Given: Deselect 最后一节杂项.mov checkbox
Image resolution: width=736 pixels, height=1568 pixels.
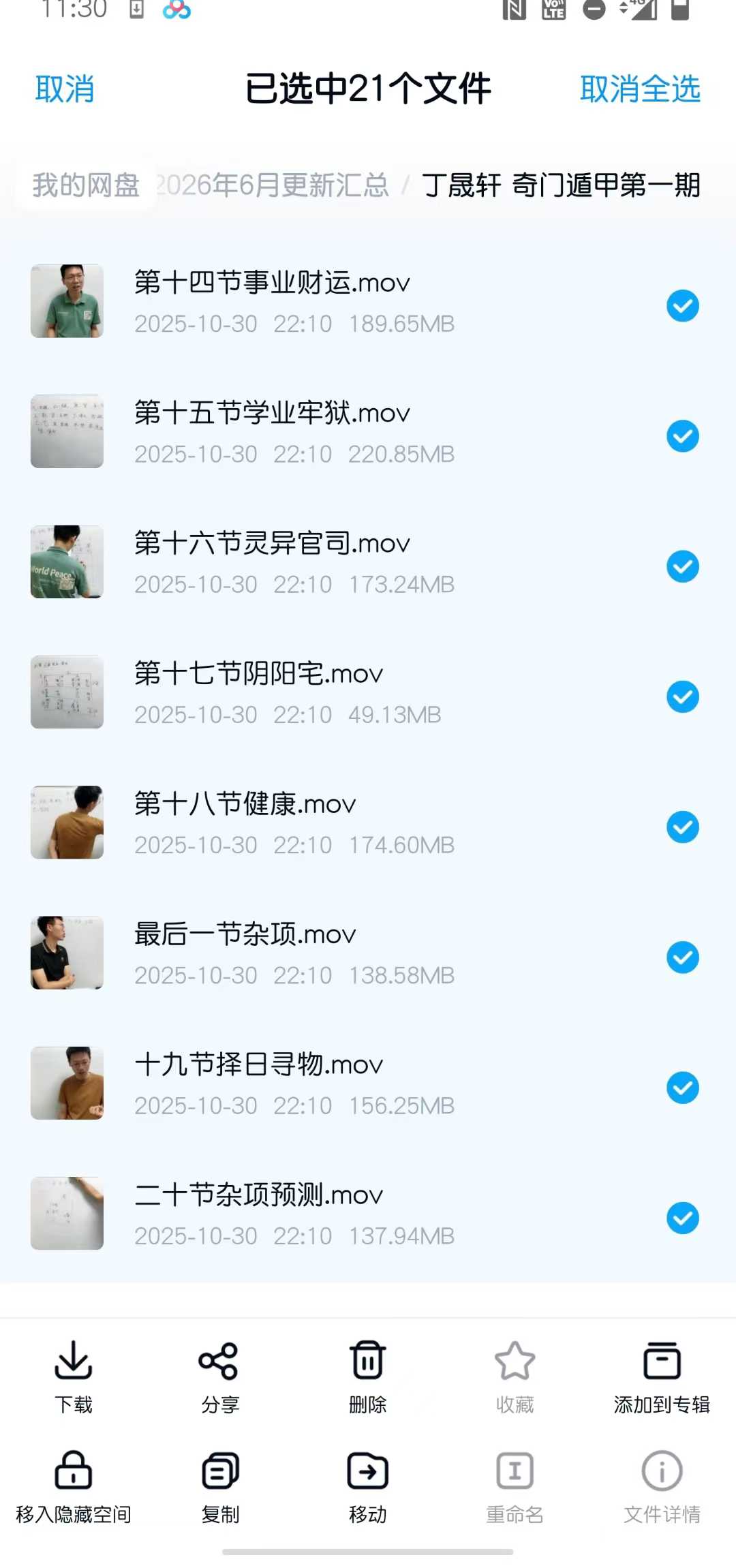Looking at the screenshot, I should click(x=682, y=957).
